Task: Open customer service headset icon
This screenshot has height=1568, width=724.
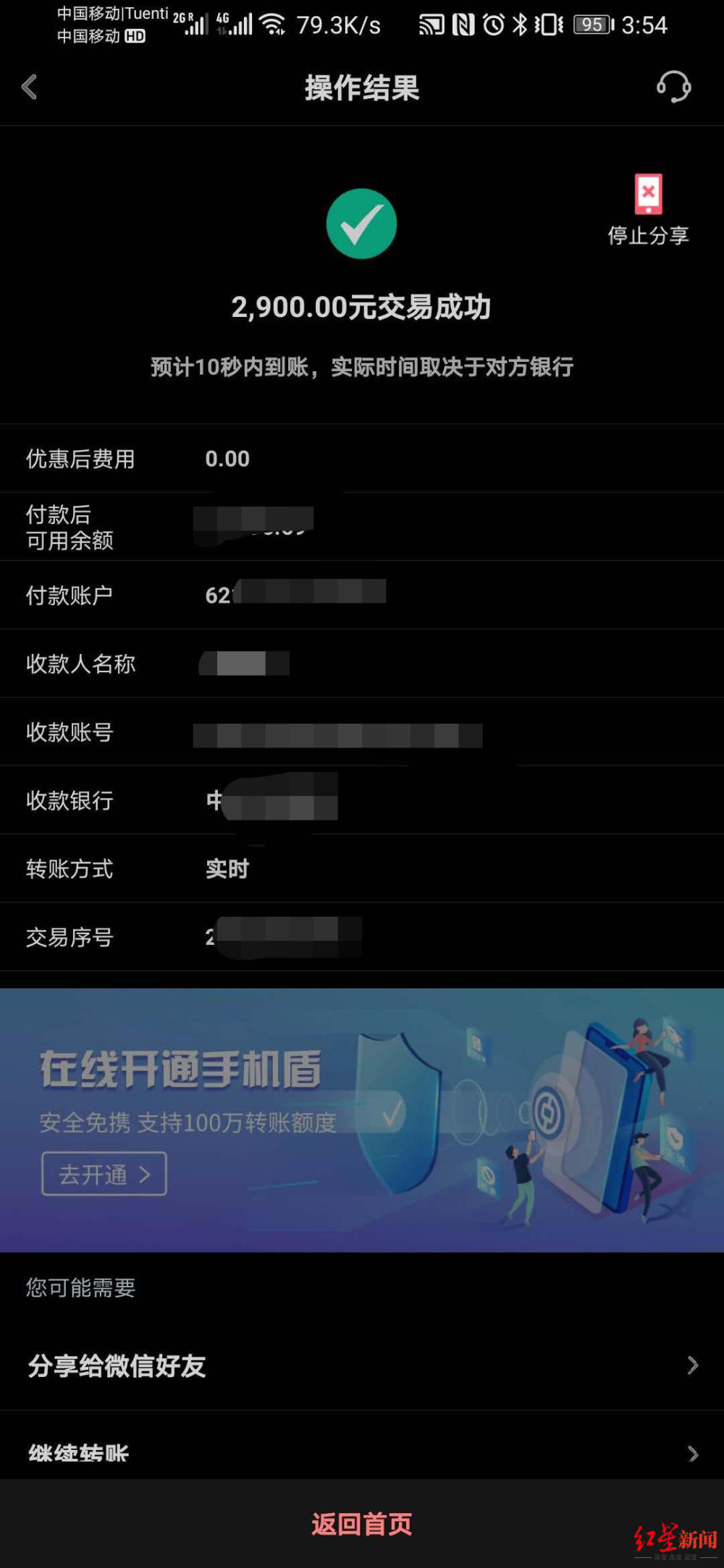Action: point(673,87)
